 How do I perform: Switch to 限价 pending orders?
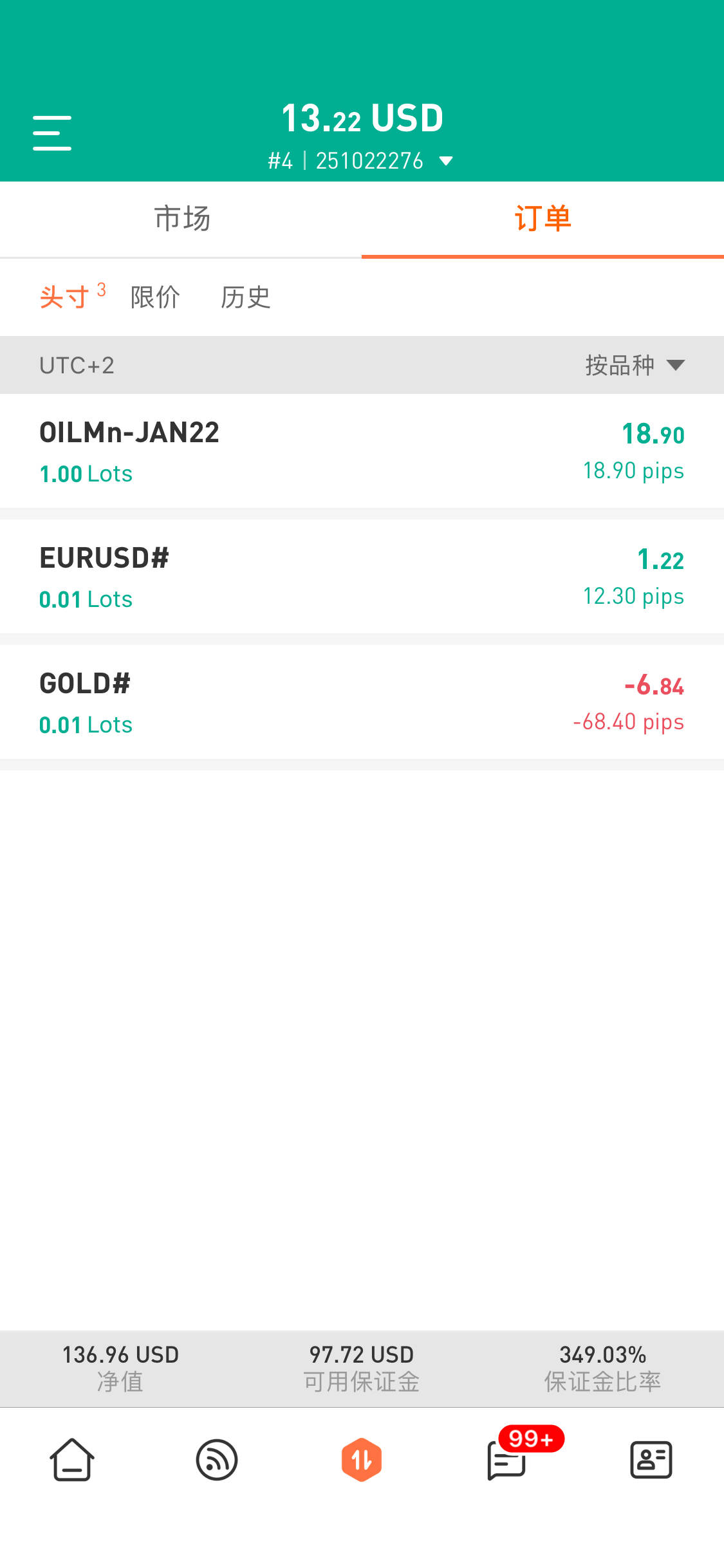pyautogui.click(x=155, y=297)
